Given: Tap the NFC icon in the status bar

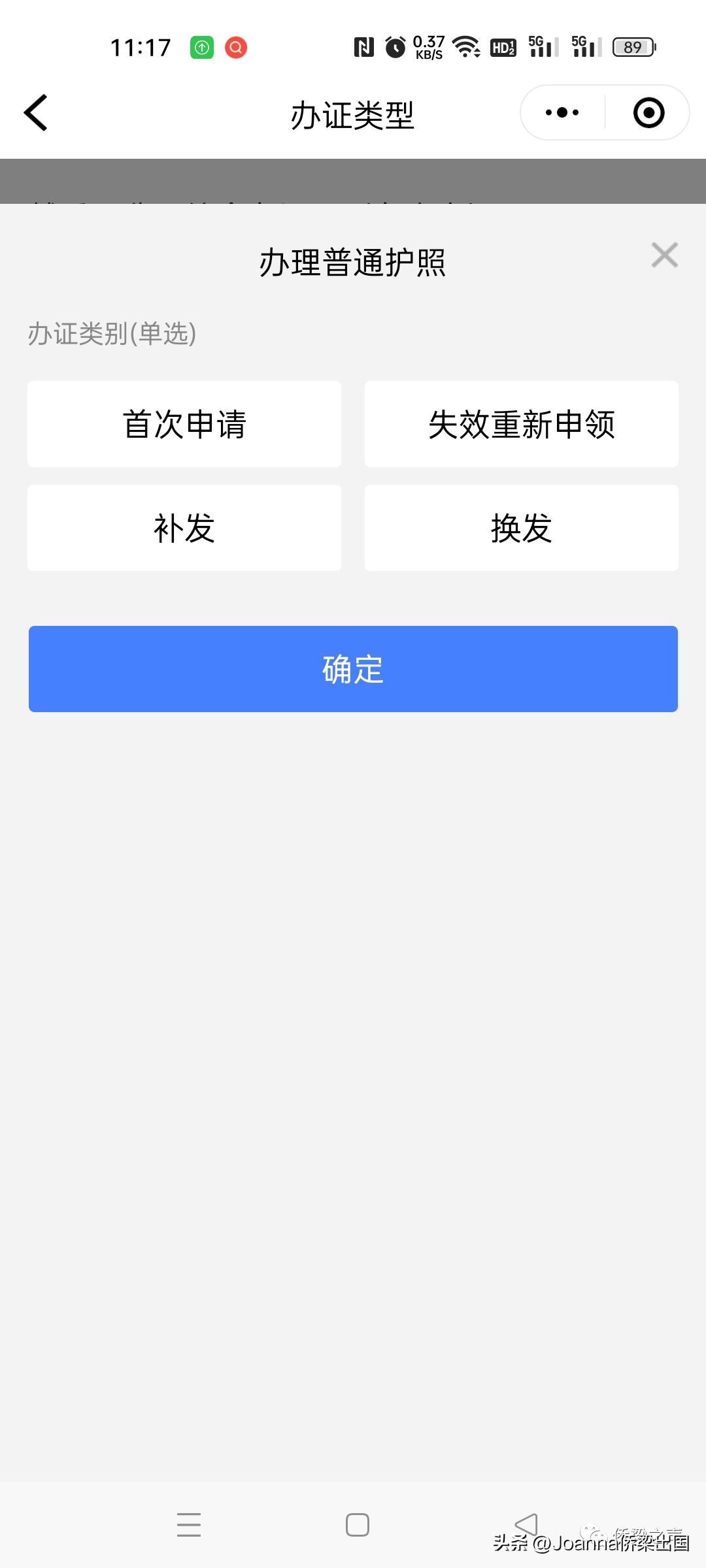Looking at the screenshot, I should pos(364,47).
